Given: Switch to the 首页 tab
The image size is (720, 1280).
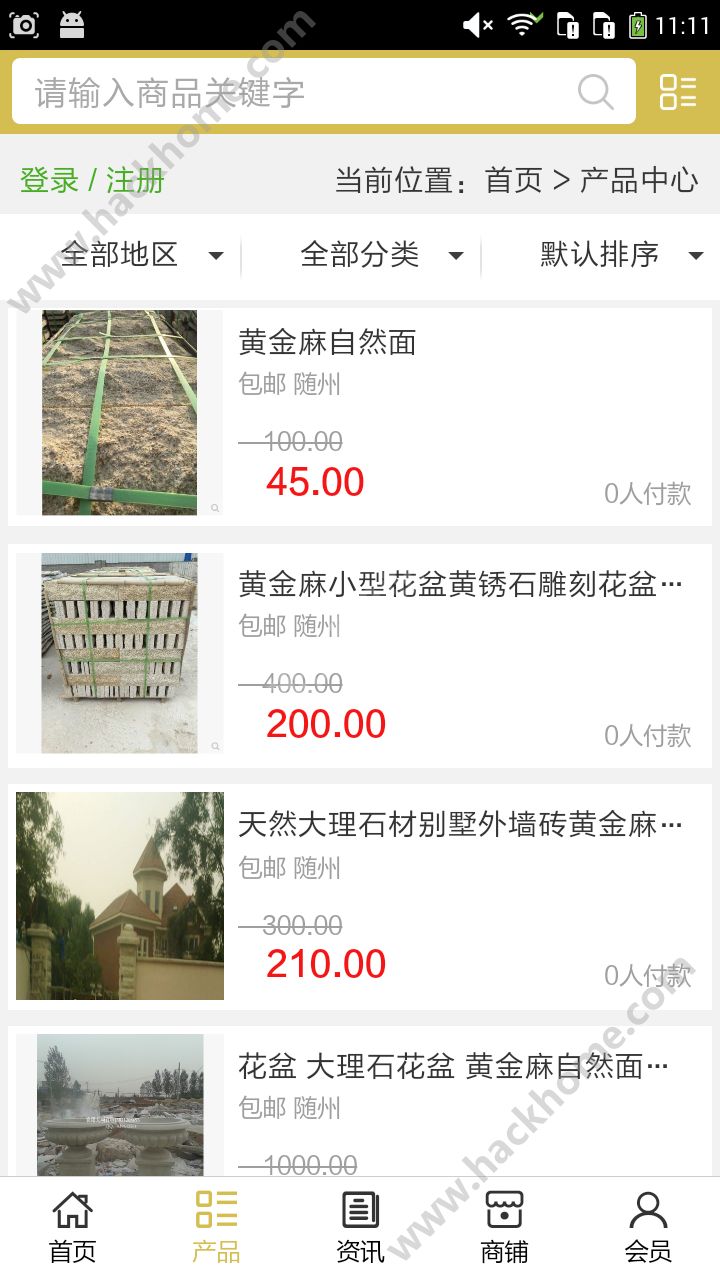Looking at the screenshot, I should [x=72, y=1227].
